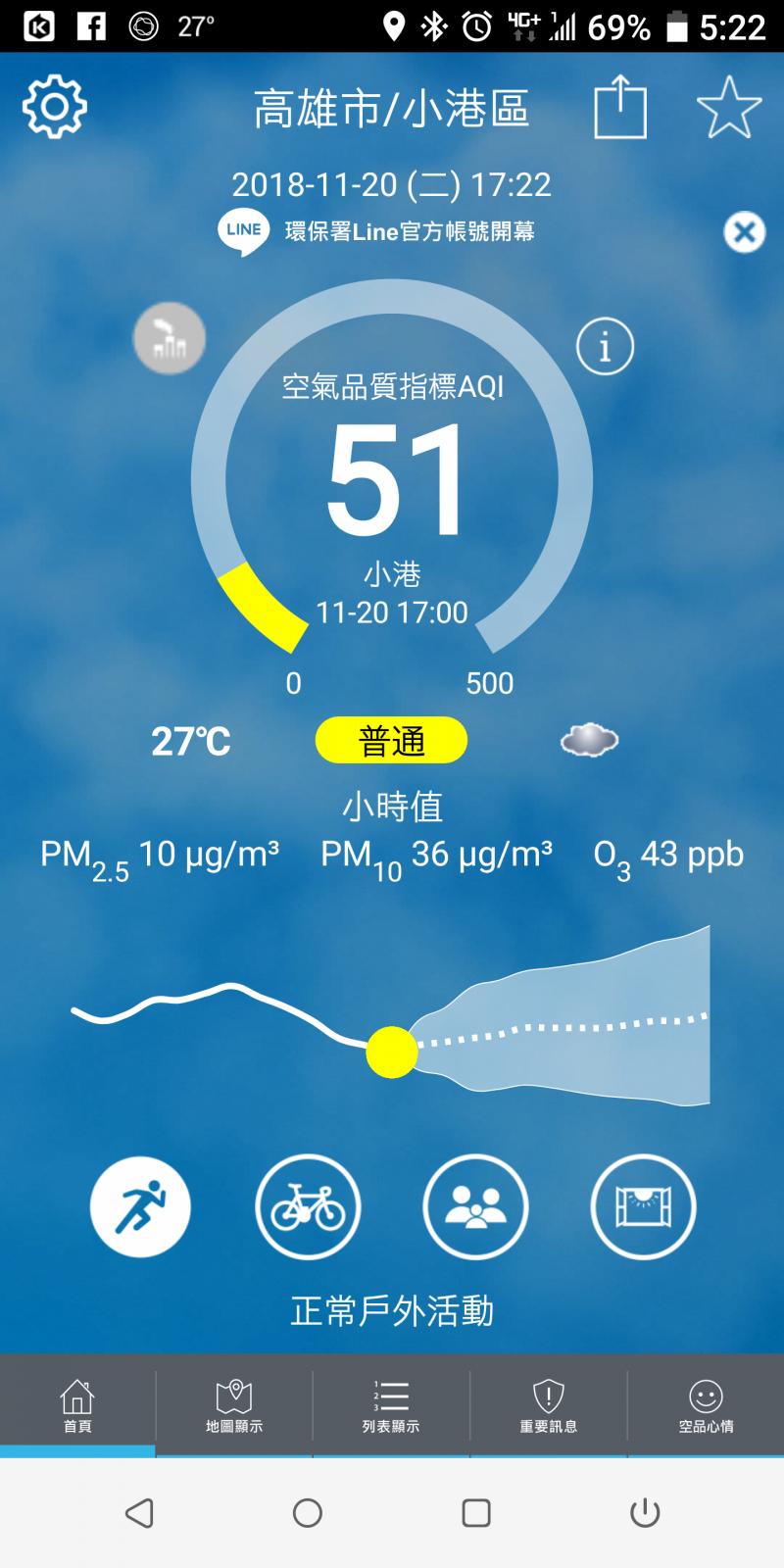Switch to the 重要訊息 tab
The height and width of the screenshot is (1568, 784).
pyautogui.click(x=548, y=1405)
